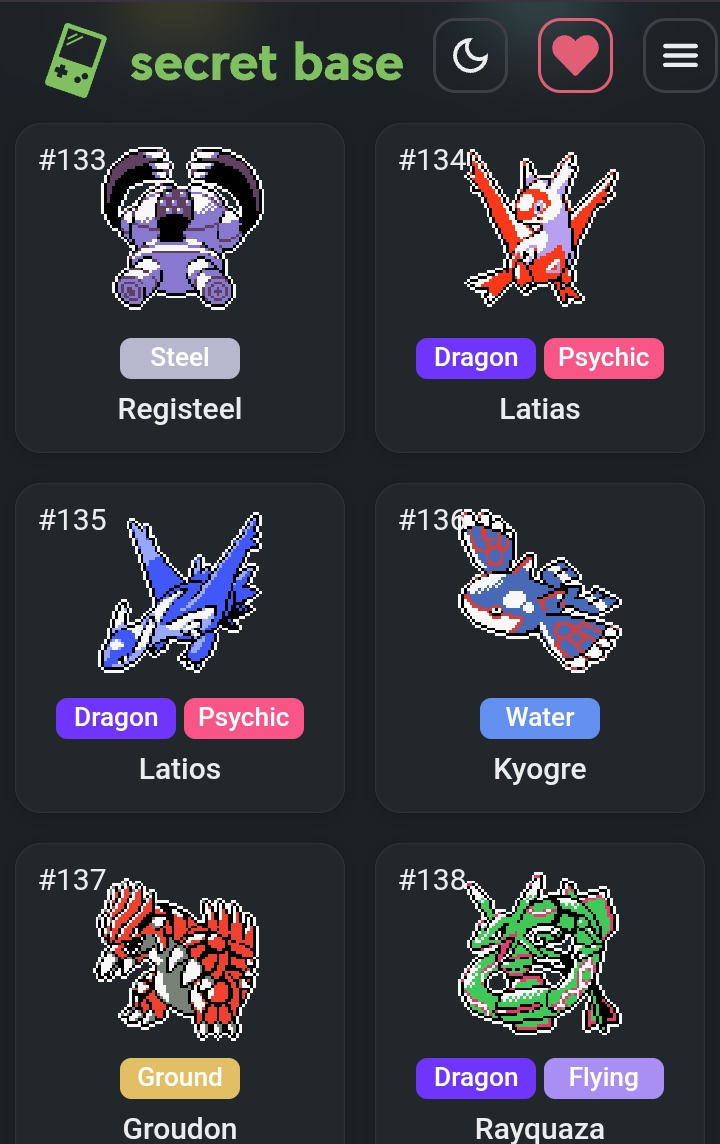Screen dimensions: 720x1144
Task: Open the Groudon entry
Action: click(x=180, y=1000)
